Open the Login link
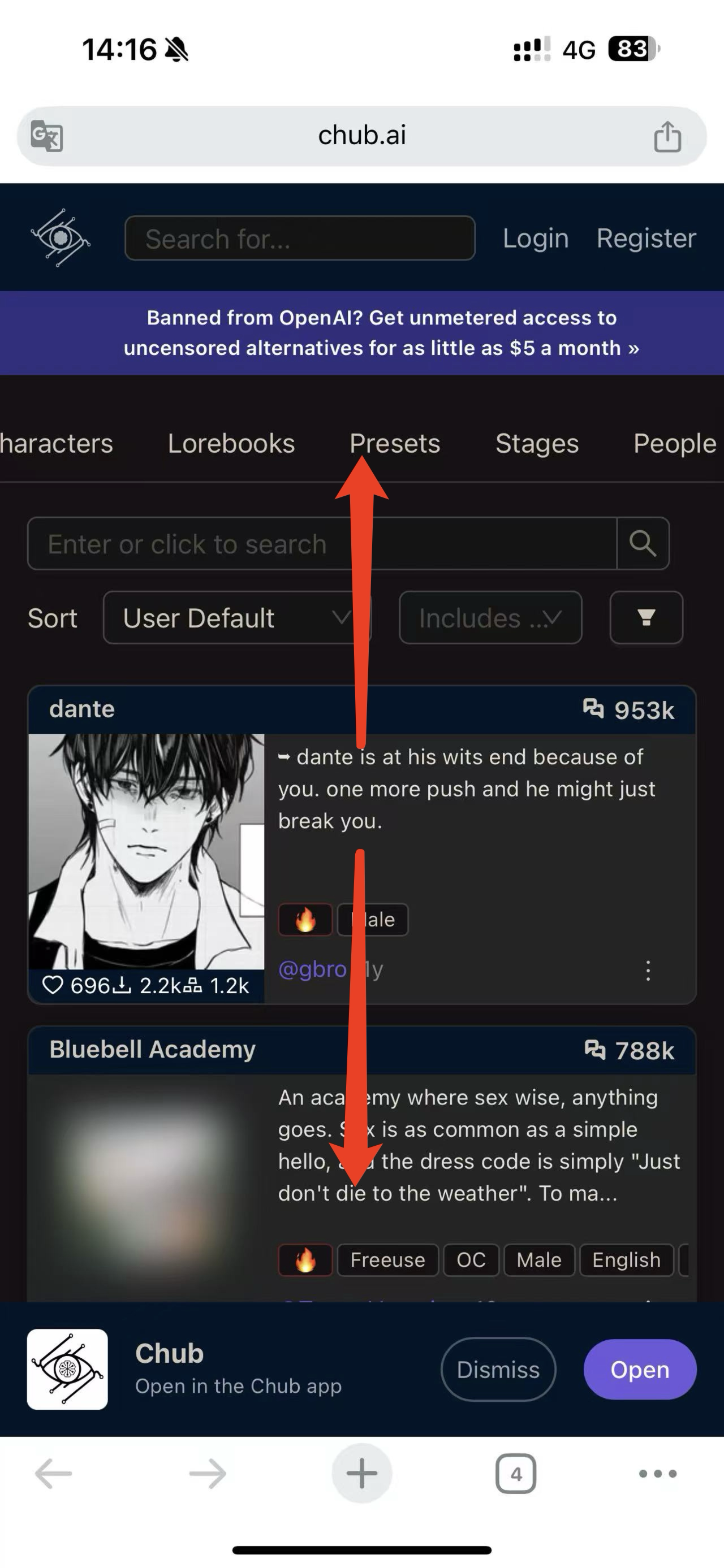 (x=535, y=238)
